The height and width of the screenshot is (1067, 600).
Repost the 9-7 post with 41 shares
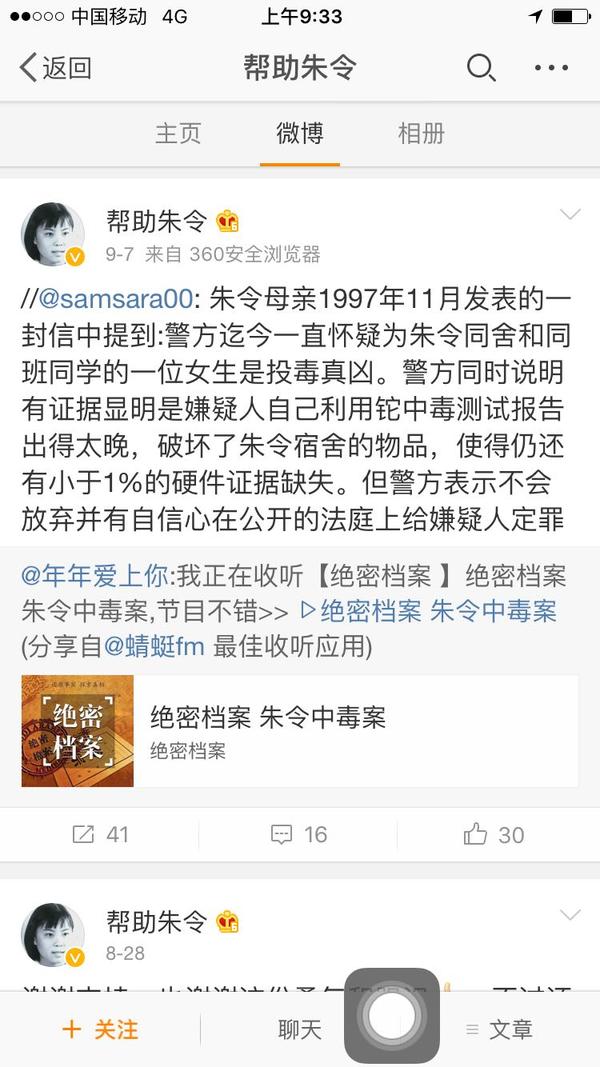click(100, 834)
